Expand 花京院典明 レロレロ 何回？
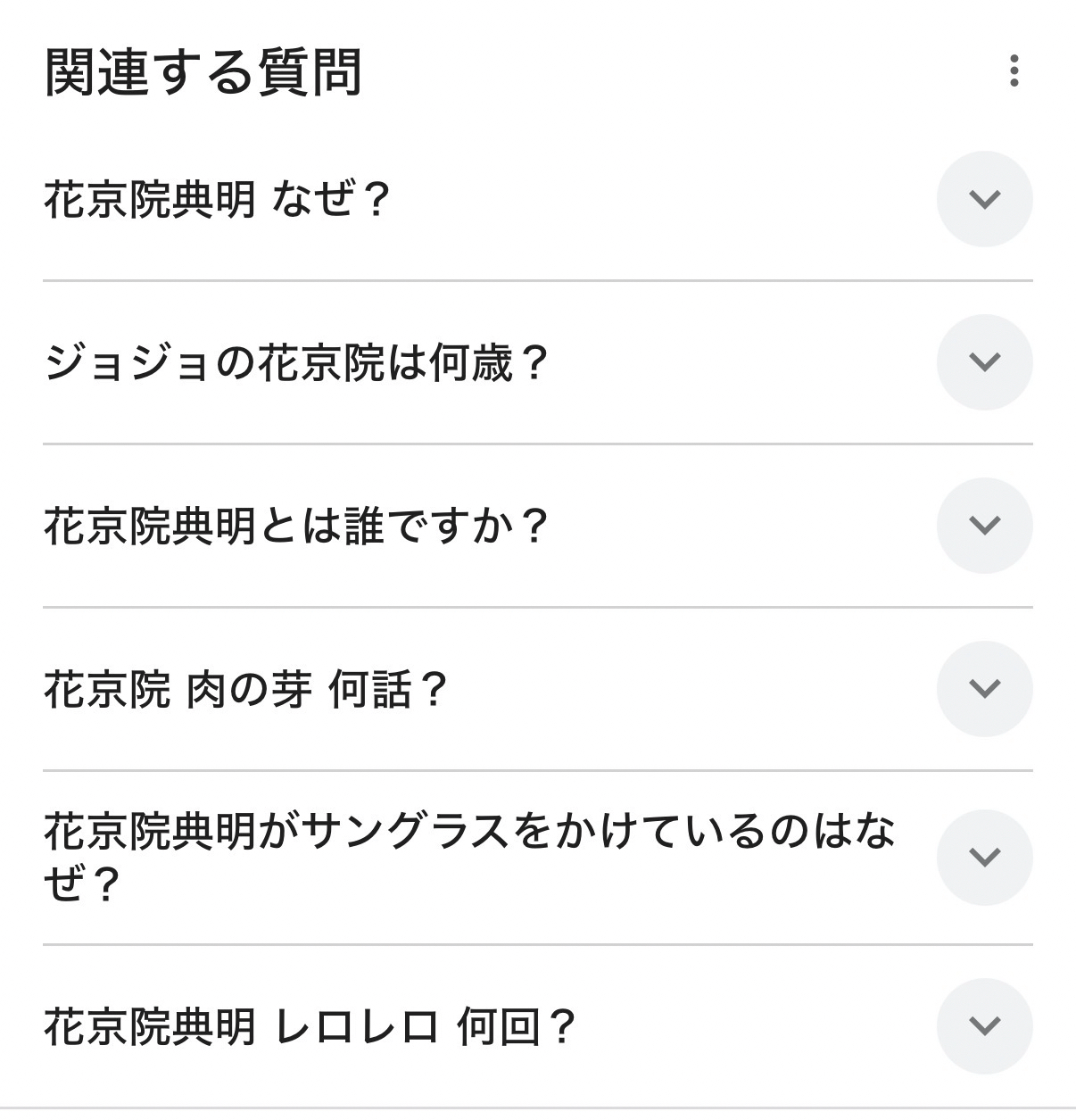1076x1120 pixels. tap(984, 1025)
